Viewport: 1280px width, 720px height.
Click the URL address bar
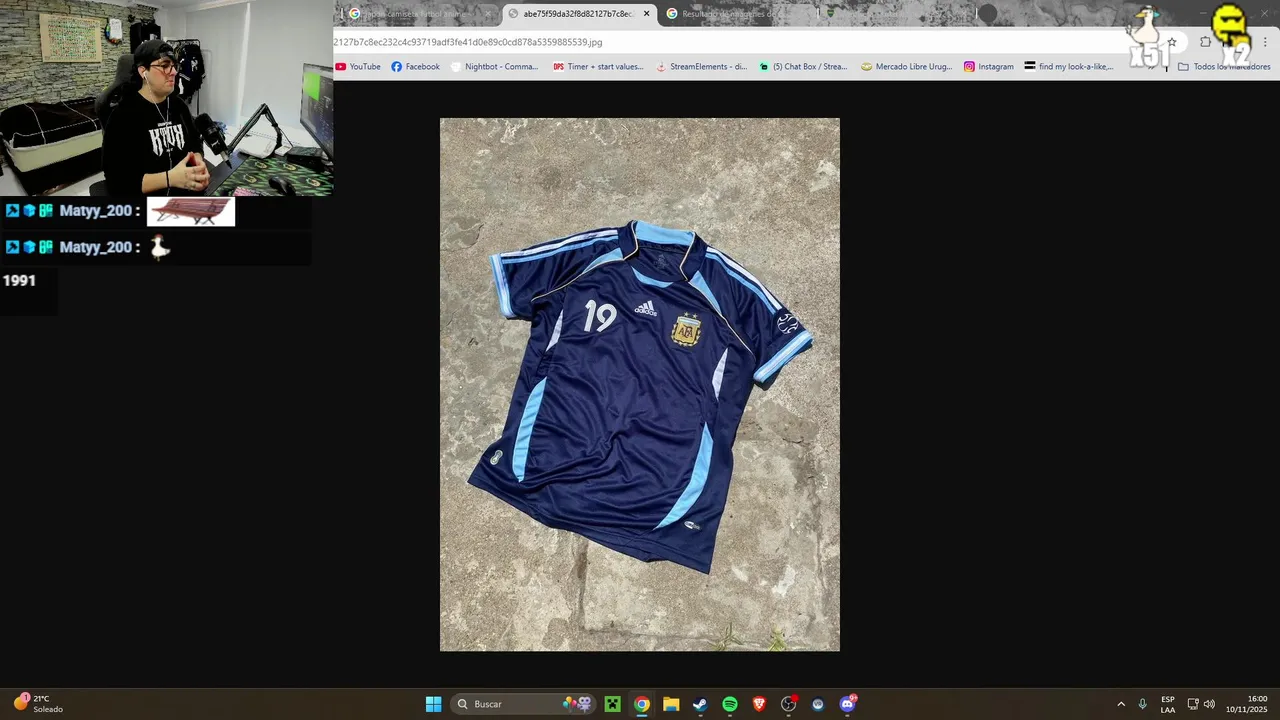coord(700,42)
